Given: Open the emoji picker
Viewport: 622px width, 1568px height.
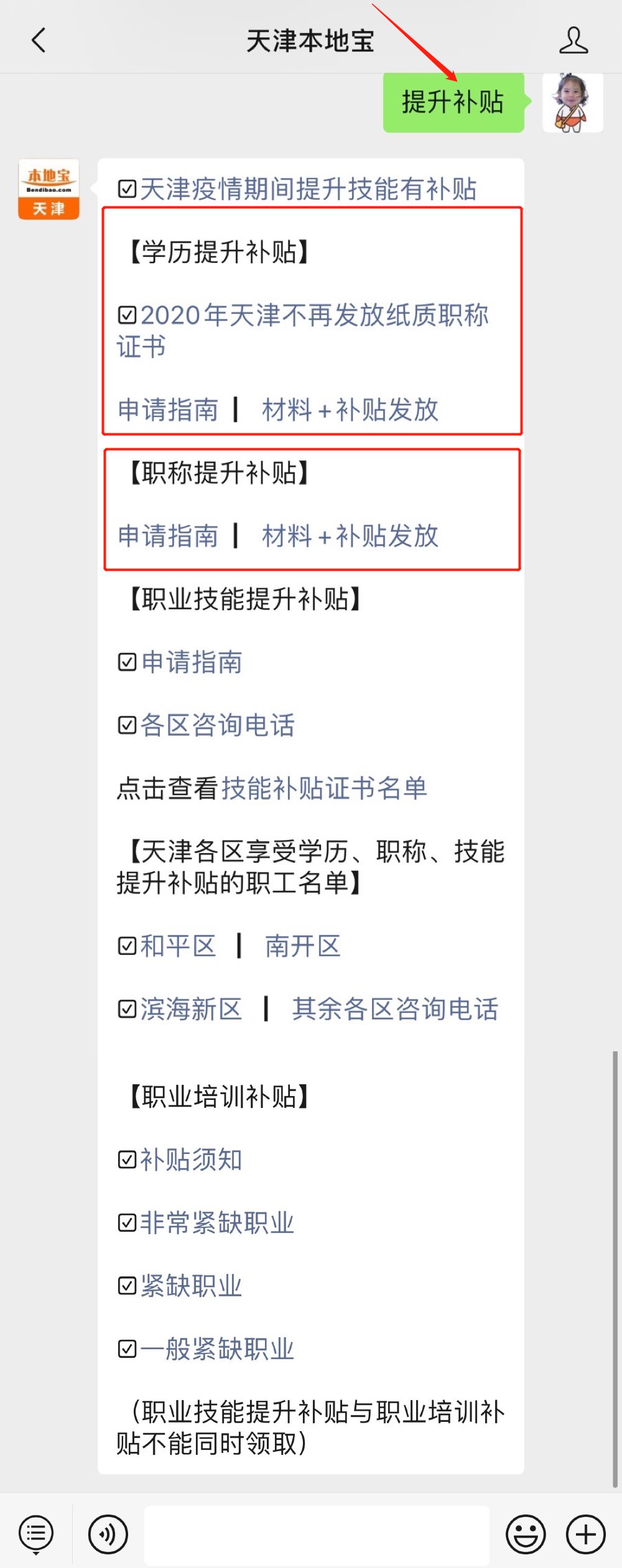Looking at the screenshot, I should click(x=526, y=1534).
